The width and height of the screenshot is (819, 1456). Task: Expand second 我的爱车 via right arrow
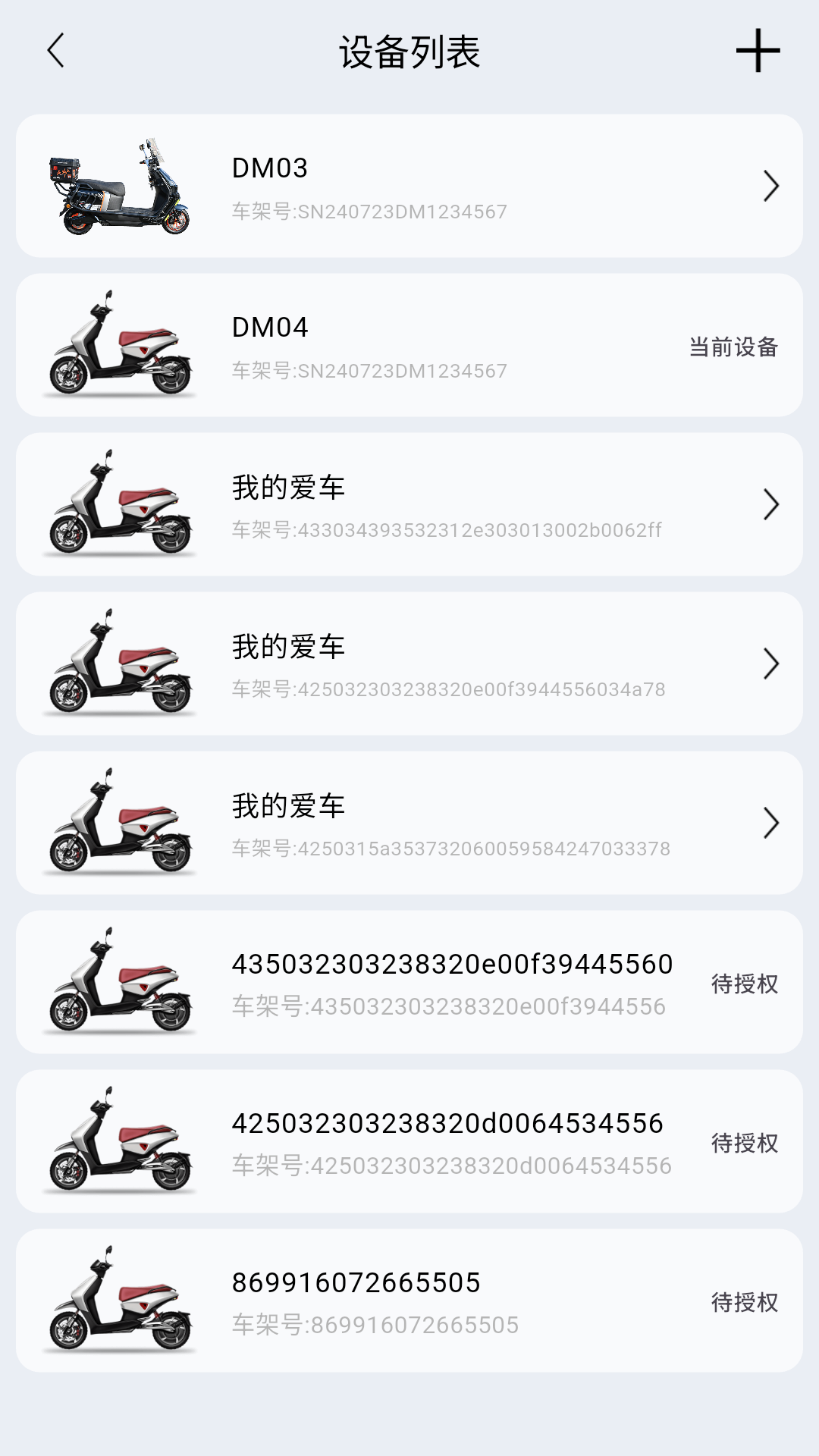tap(771, 665)
